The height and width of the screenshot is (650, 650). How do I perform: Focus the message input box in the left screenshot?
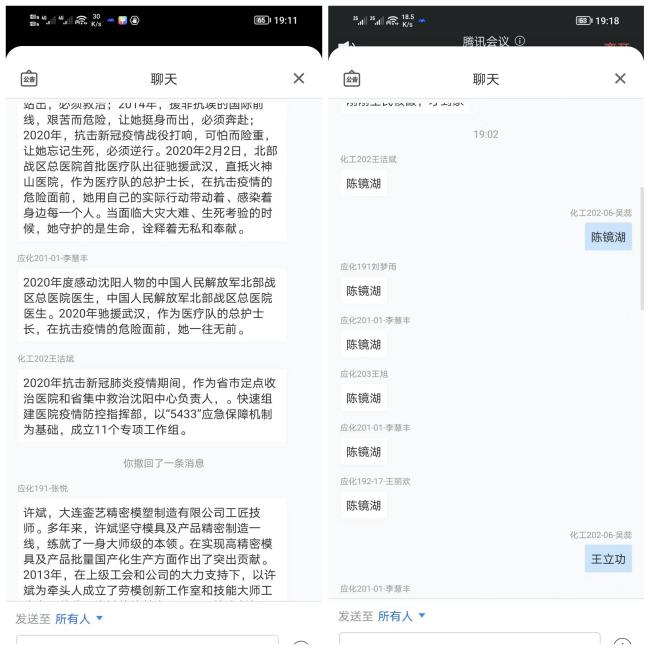(147, 643)
